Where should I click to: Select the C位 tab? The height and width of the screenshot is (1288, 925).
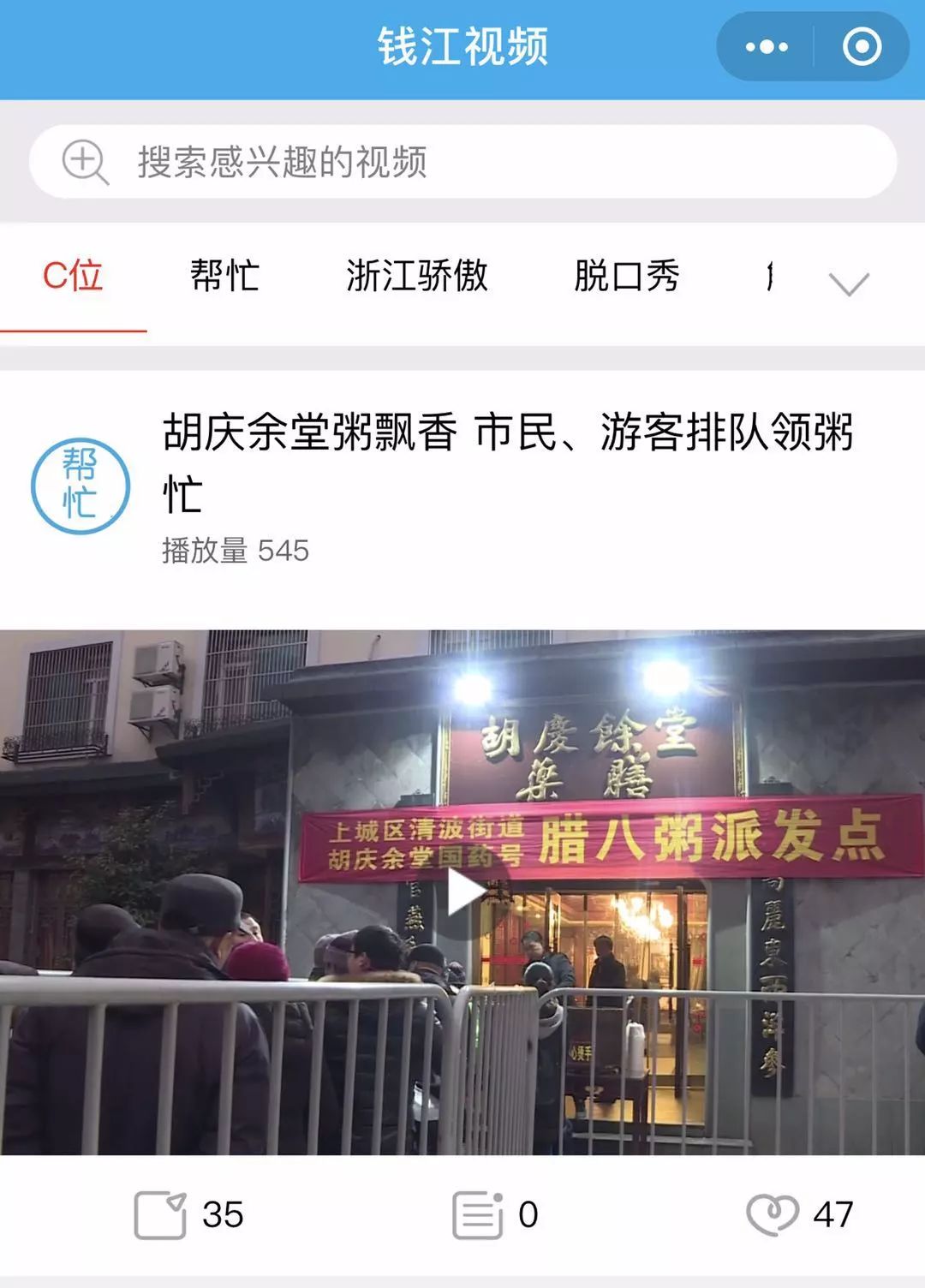coord(73,277)
